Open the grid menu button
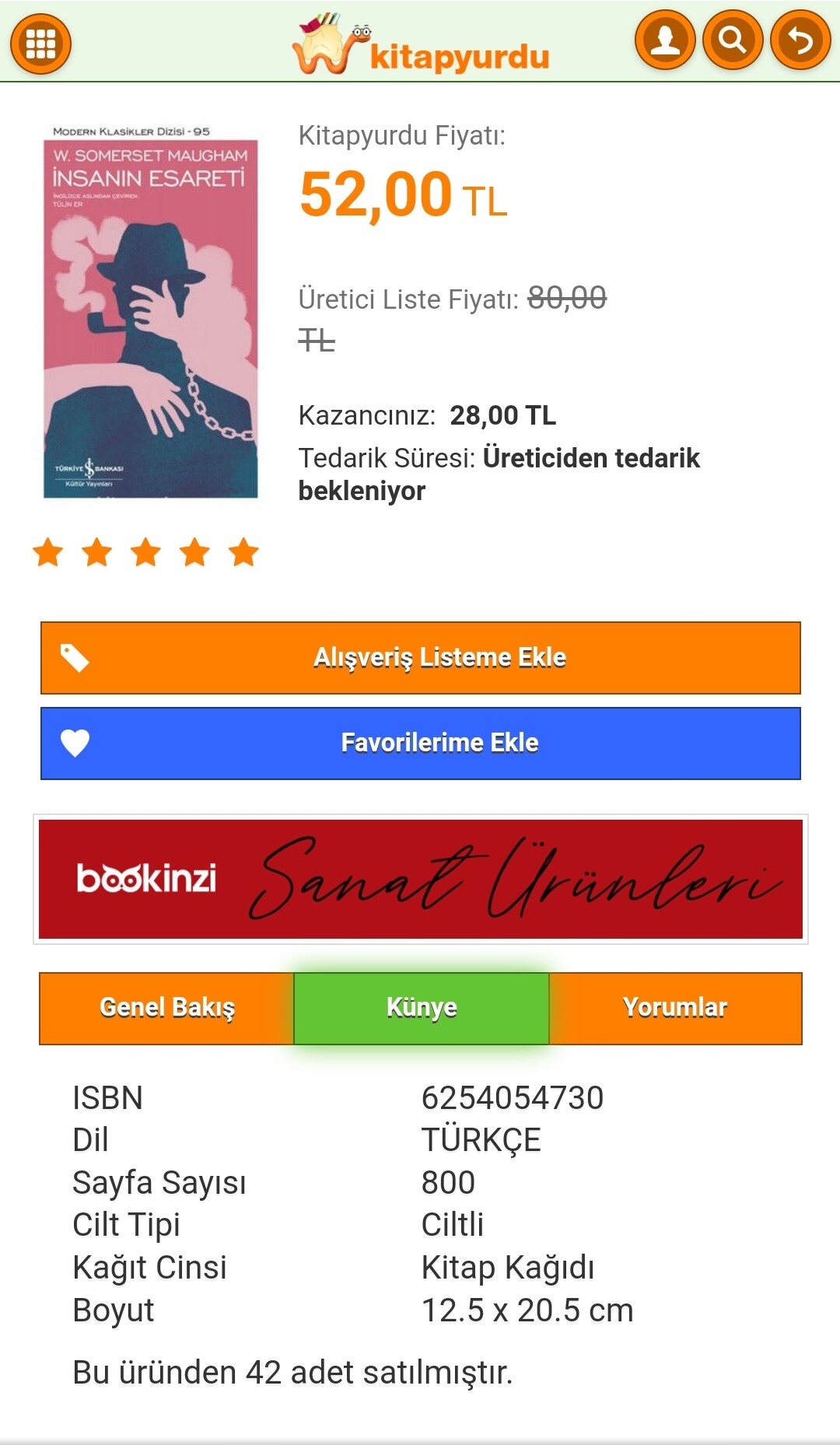The height and width of the screenshot is (1445, 840). pos(40,44)
